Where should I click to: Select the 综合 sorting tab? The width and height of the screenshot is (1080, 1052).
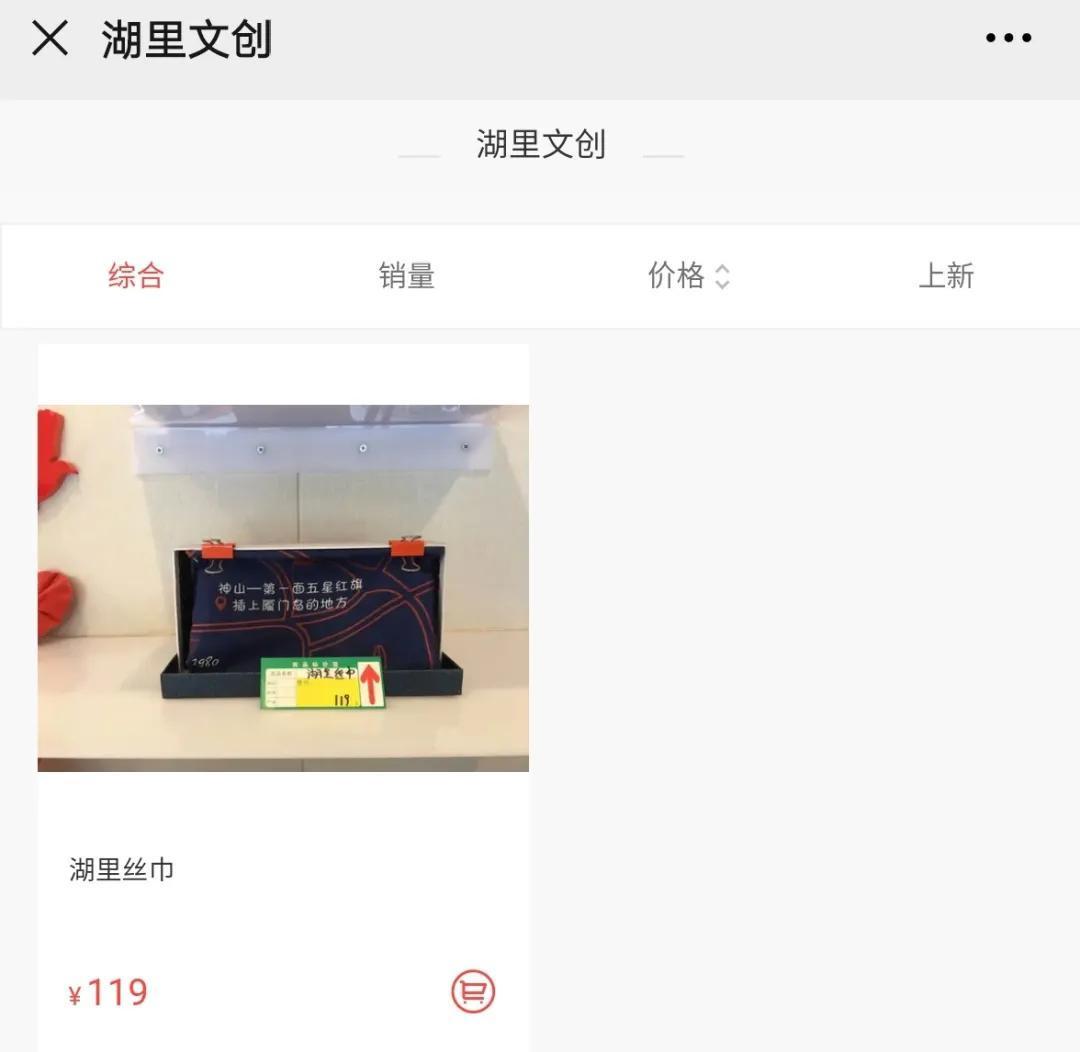point(136,276)
